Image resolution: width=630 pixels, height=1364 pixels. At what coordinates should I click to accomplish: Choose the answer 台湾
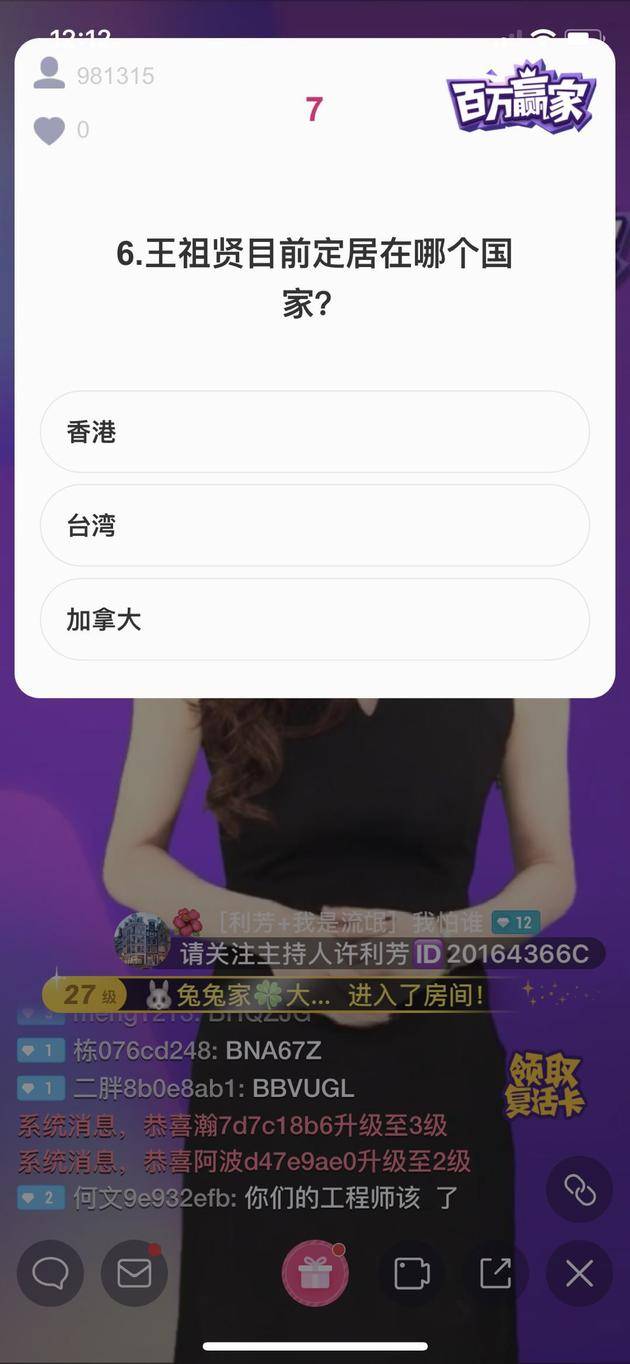point(314,526)
